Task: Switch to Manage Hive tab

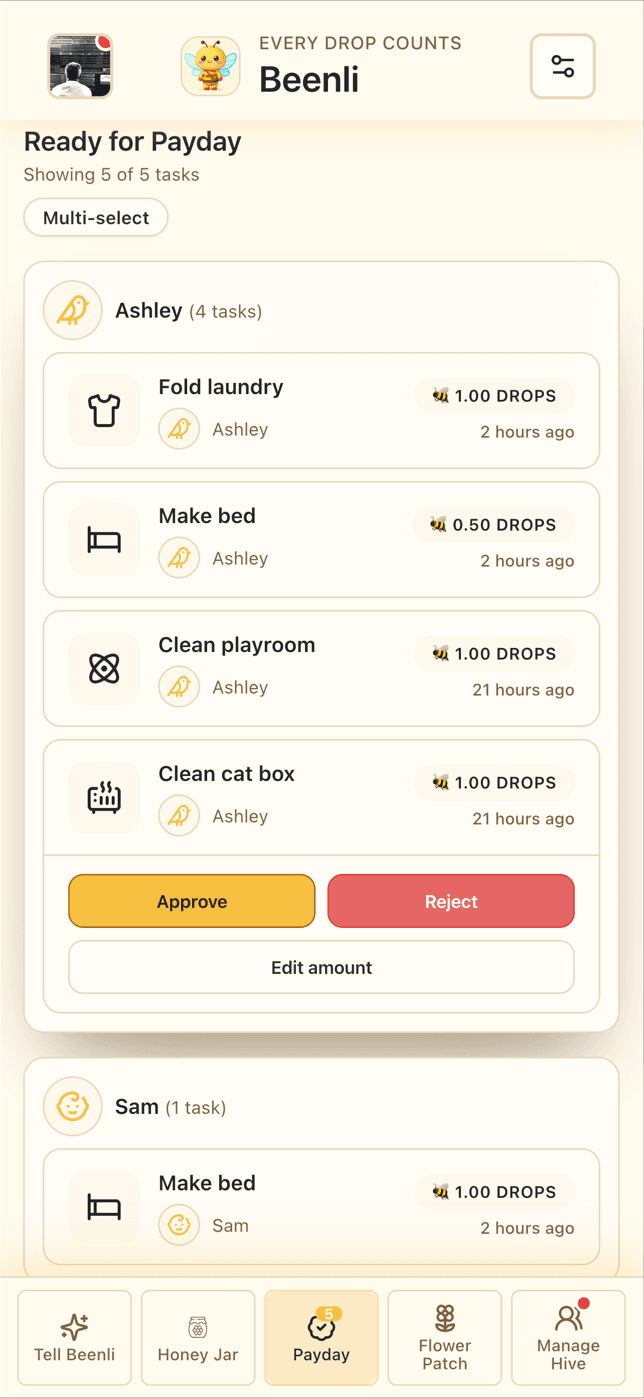Action: coord(567,1337)
